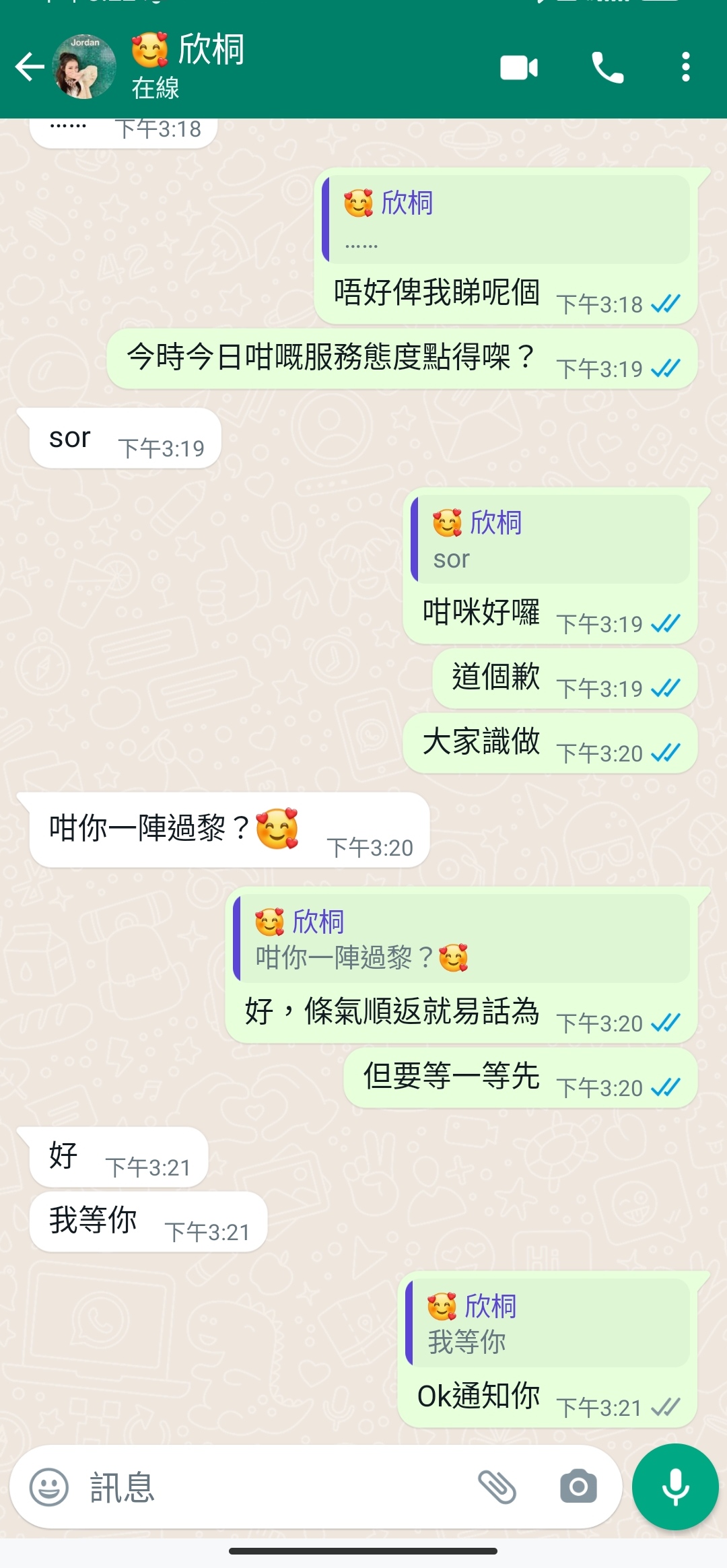Jump to the quoted 我等你 message
Screen dimensions: 727x1568
(x=548, y=1323)
